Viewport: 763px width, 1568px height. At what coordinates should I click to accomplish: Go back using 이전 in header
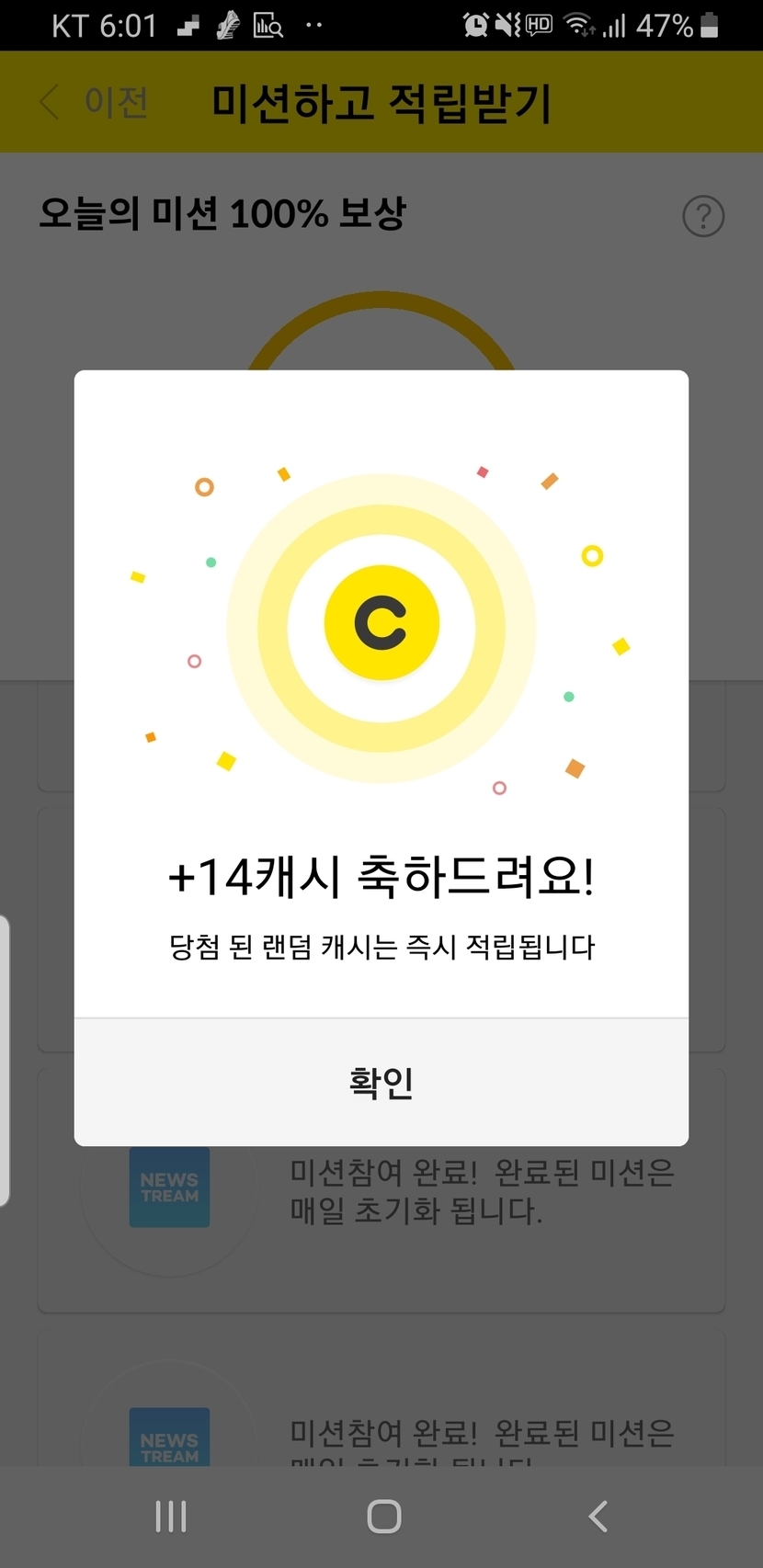point(95,101)
